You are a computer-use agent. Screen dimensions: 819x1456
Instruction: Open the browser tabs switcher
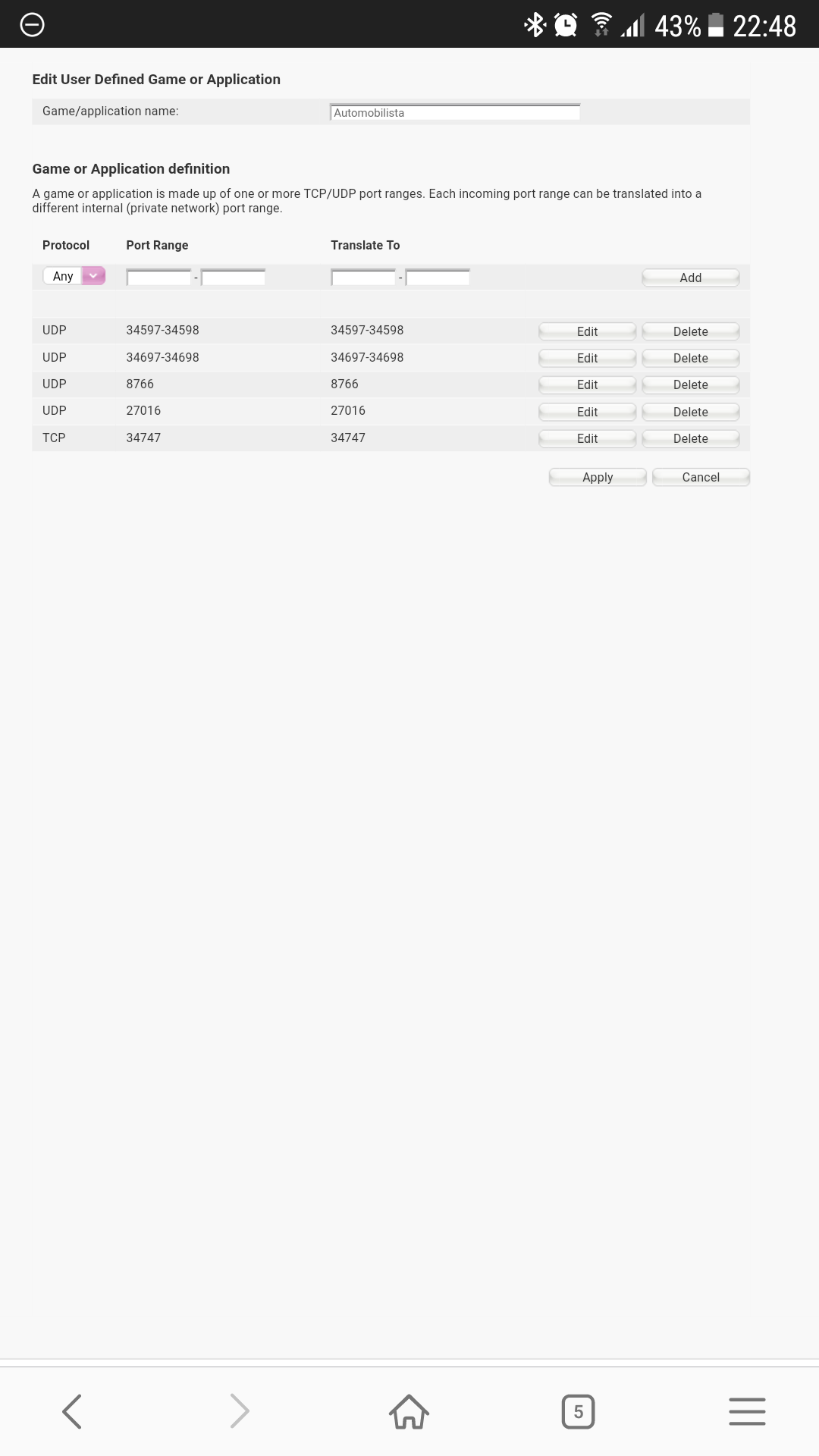[578, 1411]
